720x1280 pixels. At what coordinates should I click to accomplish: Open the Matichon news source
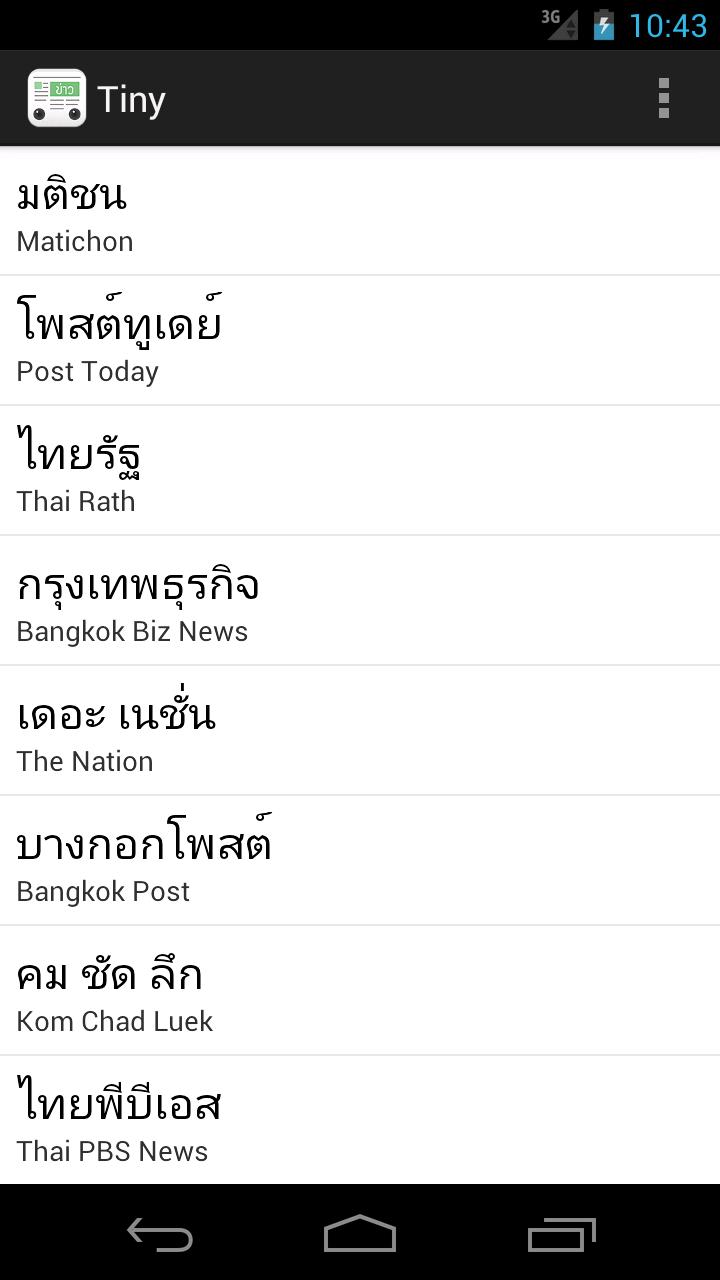(x=360, y=210)
